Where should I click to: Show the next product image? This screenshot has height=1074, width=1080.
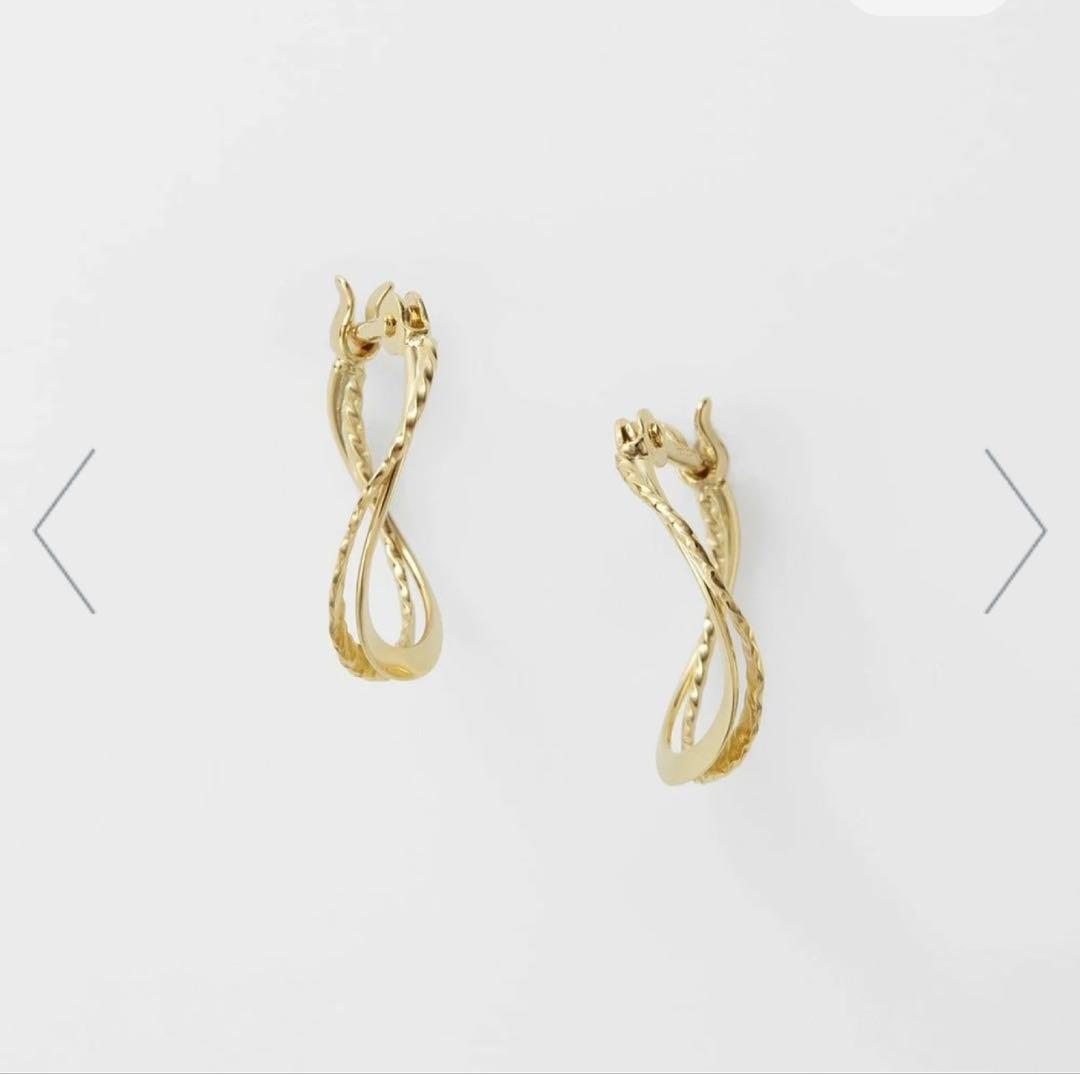(1015, 531)
